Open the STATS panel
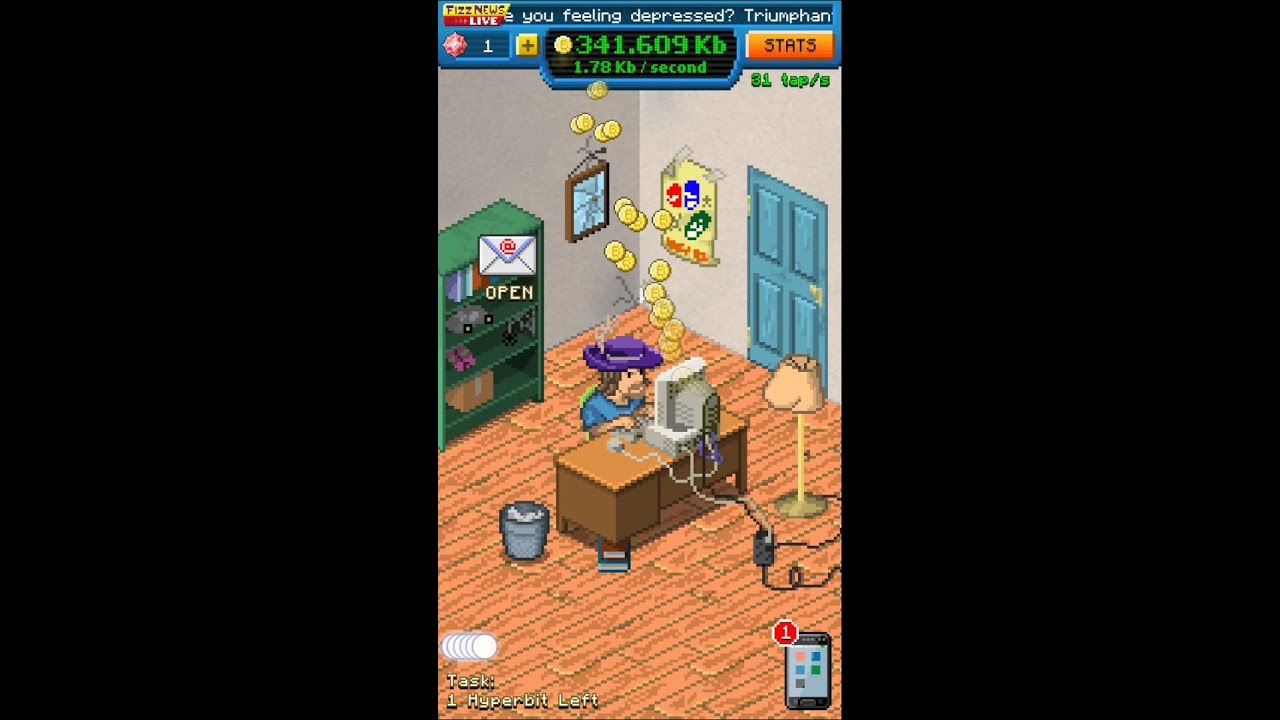This screenshot has width=1280, height=720. [x=790, y=46]
